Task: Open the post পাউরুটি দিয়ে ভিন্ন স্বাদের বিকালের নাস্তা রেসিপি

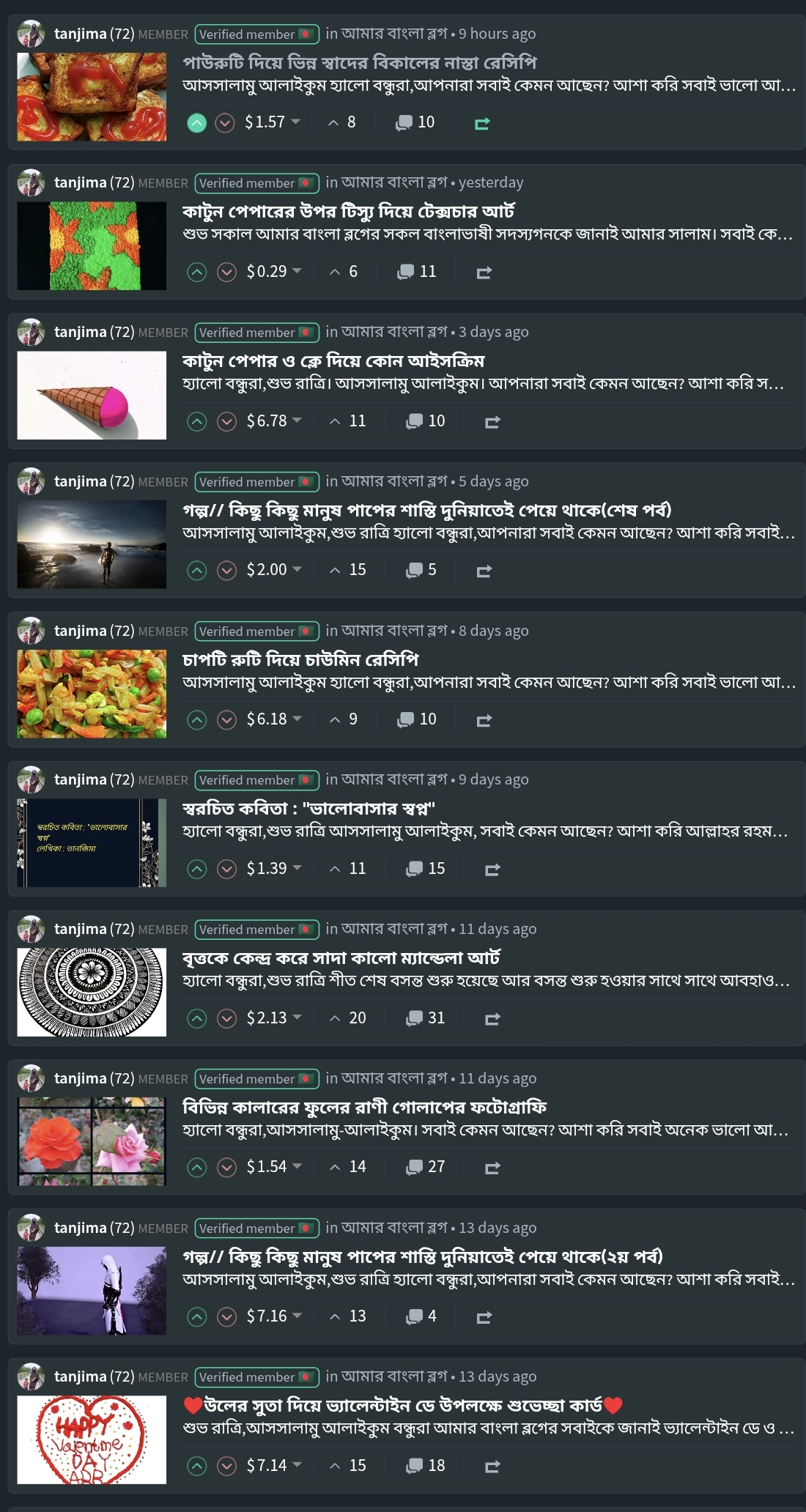Action: [x=359, y=62]
